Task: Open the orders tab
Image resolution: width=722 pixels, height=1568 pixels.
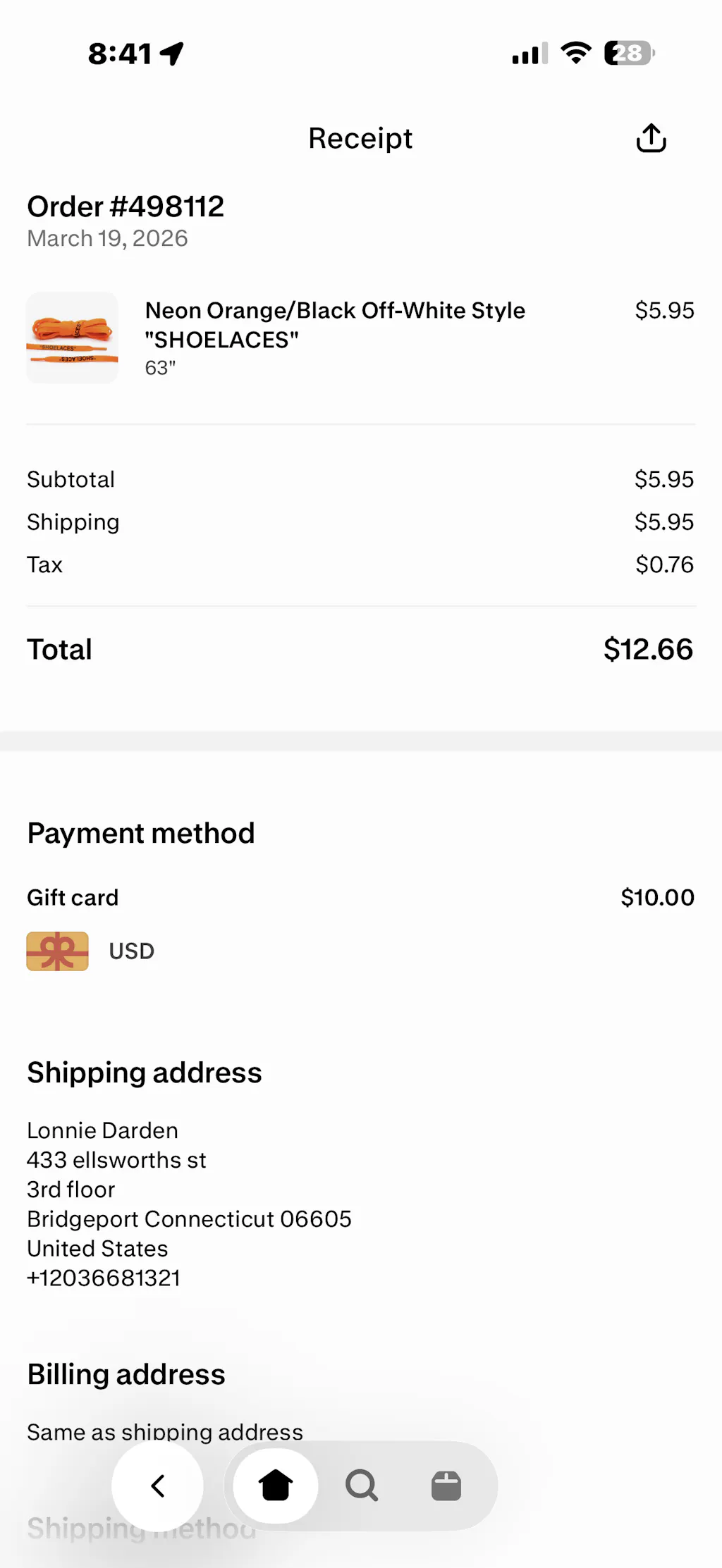Action: 446,1486
